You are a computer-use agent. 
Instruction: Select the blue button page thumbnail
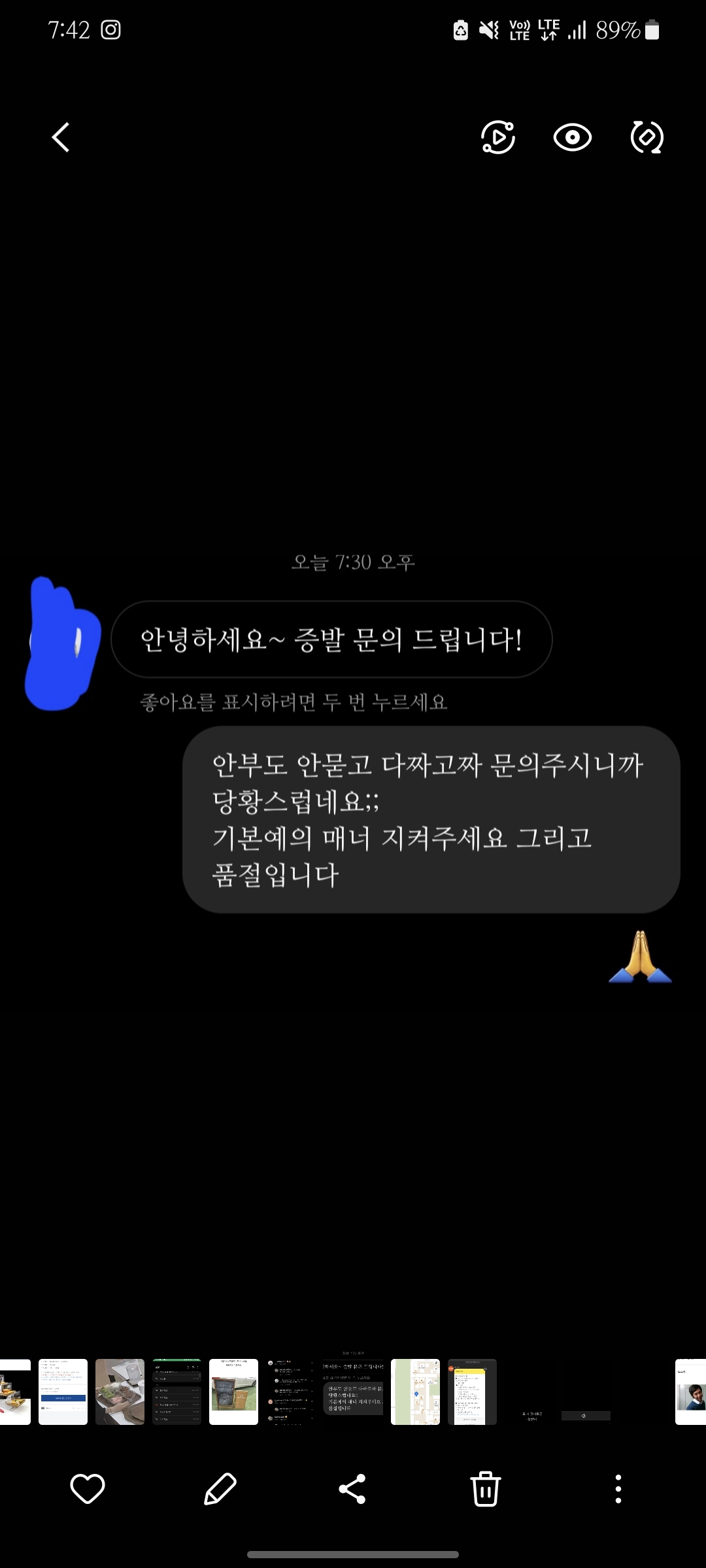coord(63,1392)
